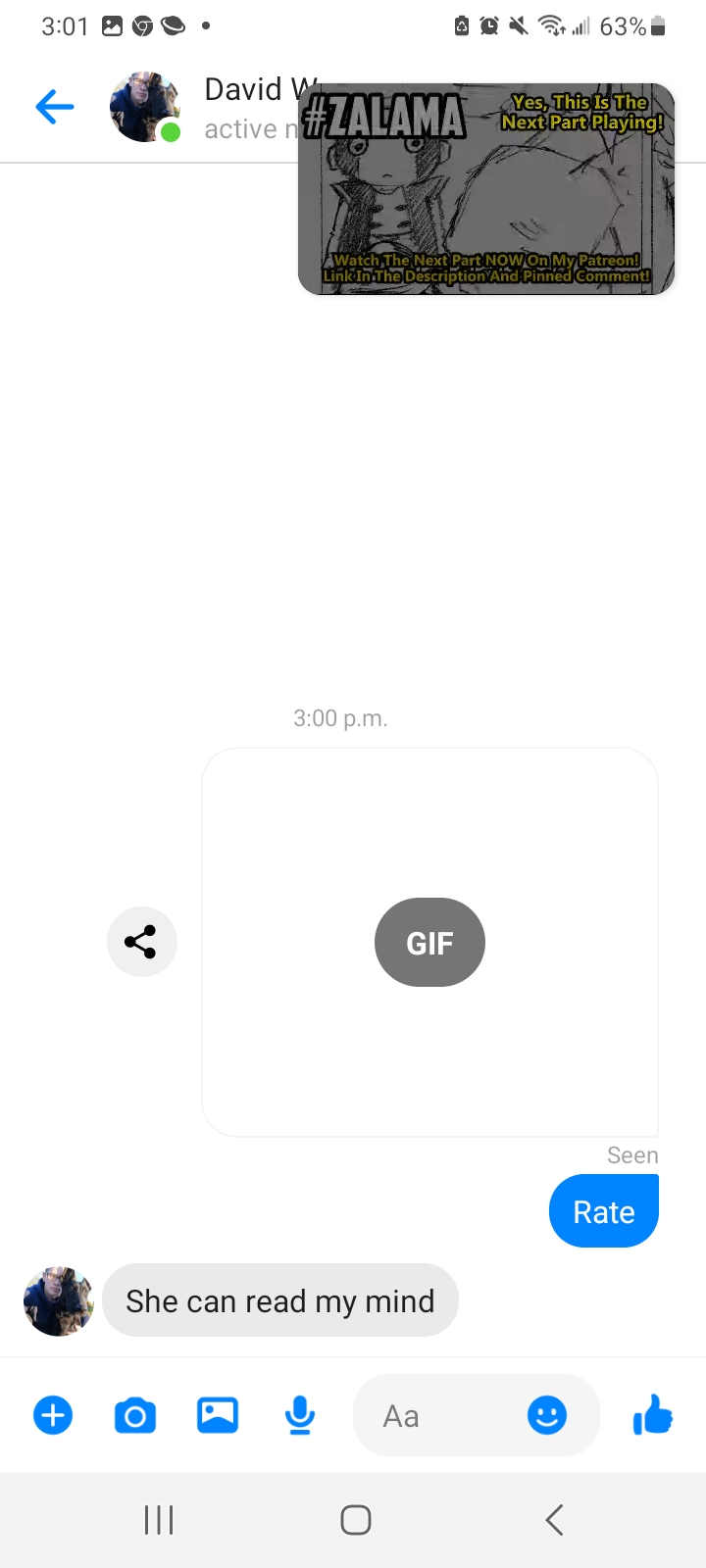Send a thumbs up with the like icon
The image size is (706, 1568).
(x=652, y=1415)
